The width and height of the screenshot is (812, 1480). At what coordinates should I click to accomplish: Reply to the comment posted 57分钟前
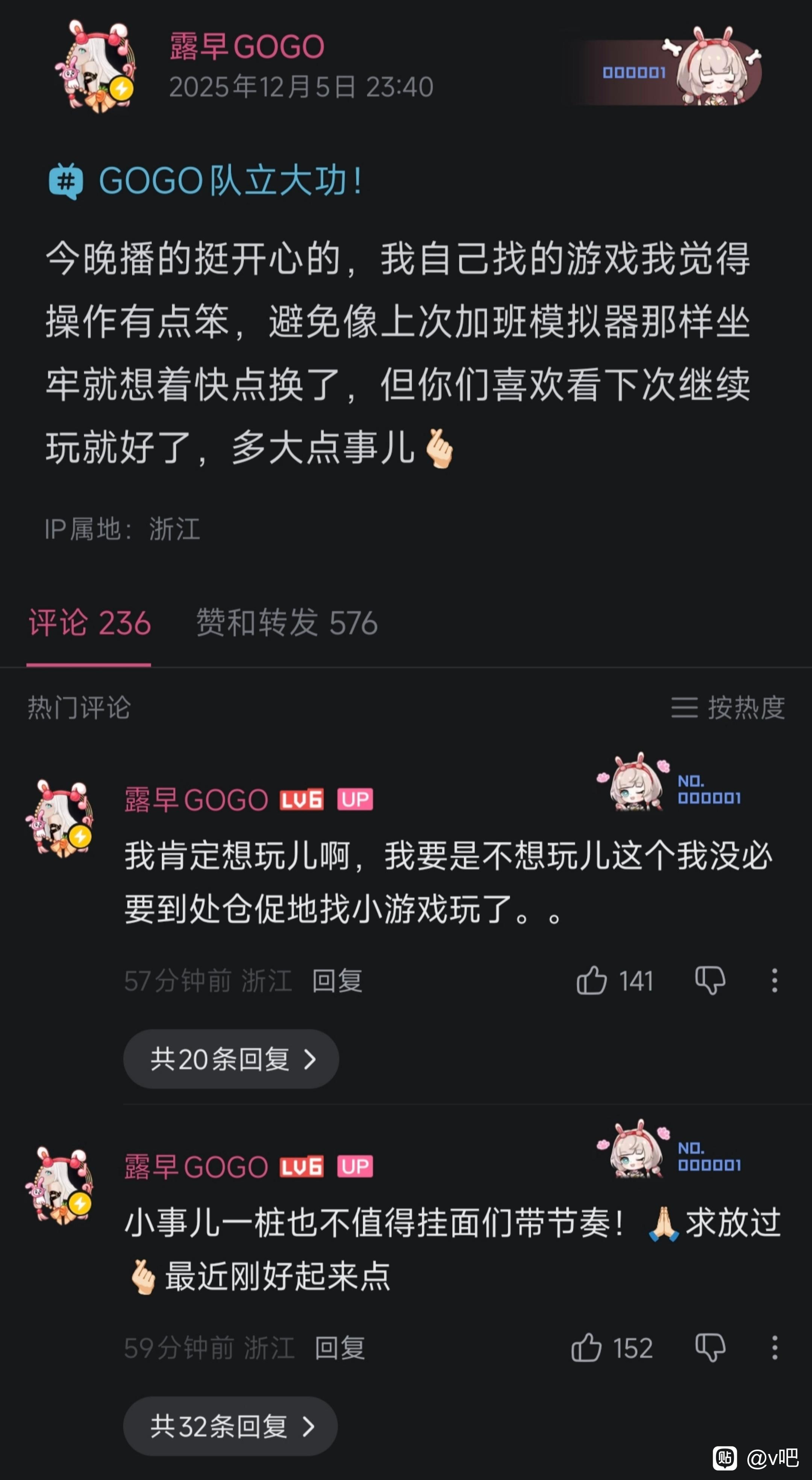pyautogui.click(x=337, y=980)
